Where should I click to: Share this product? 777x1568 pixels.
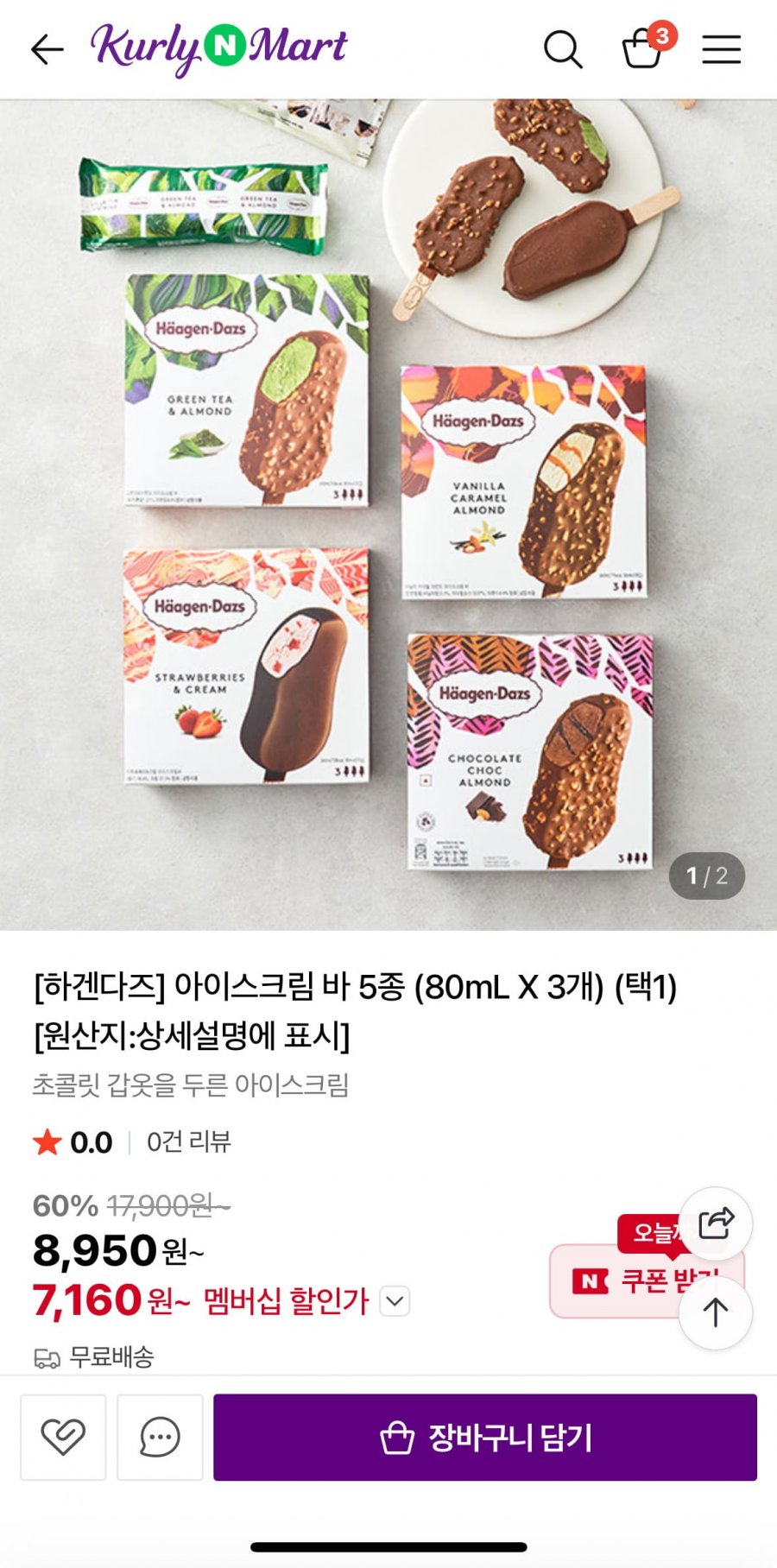(716, 1223)
